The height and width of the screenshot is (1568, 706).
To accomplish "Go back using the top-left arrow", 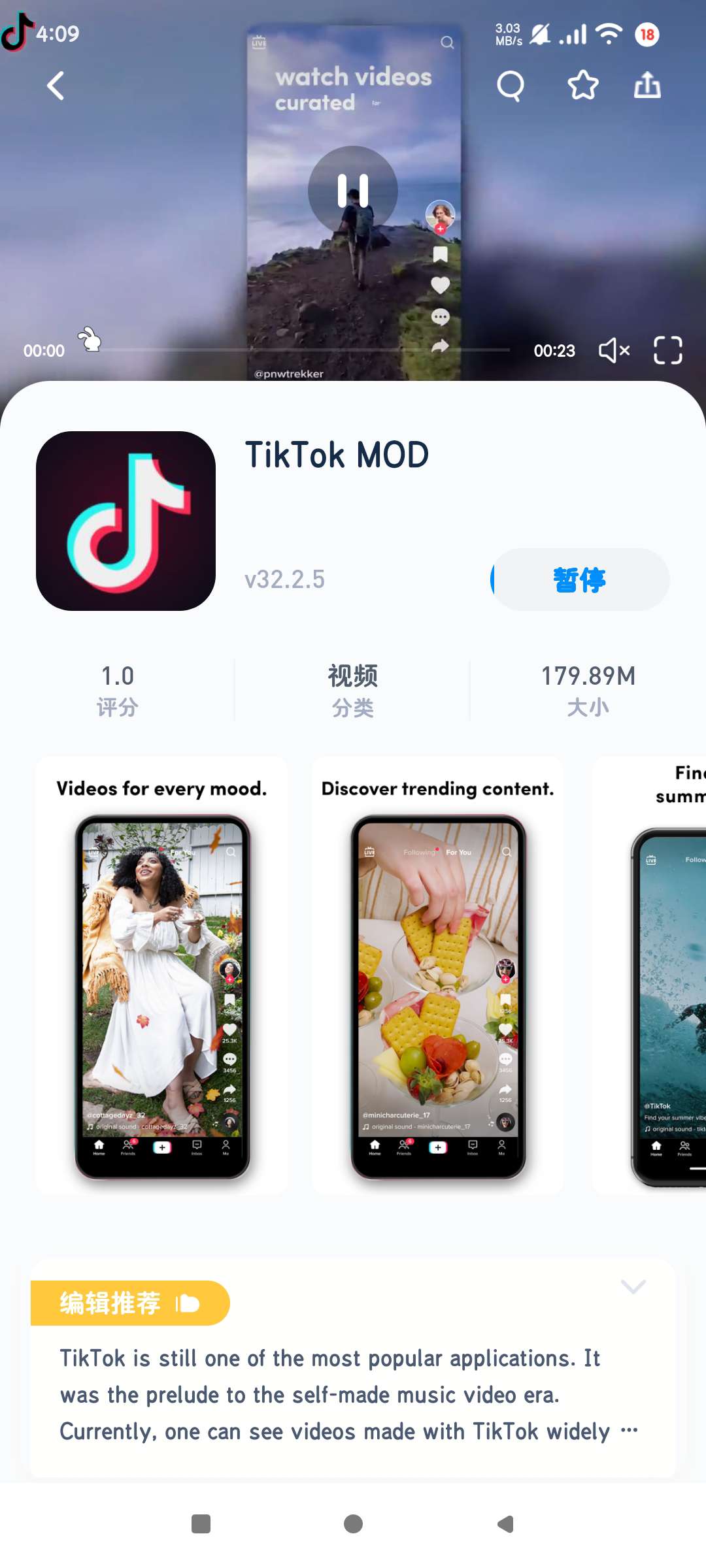I will 56,86.
